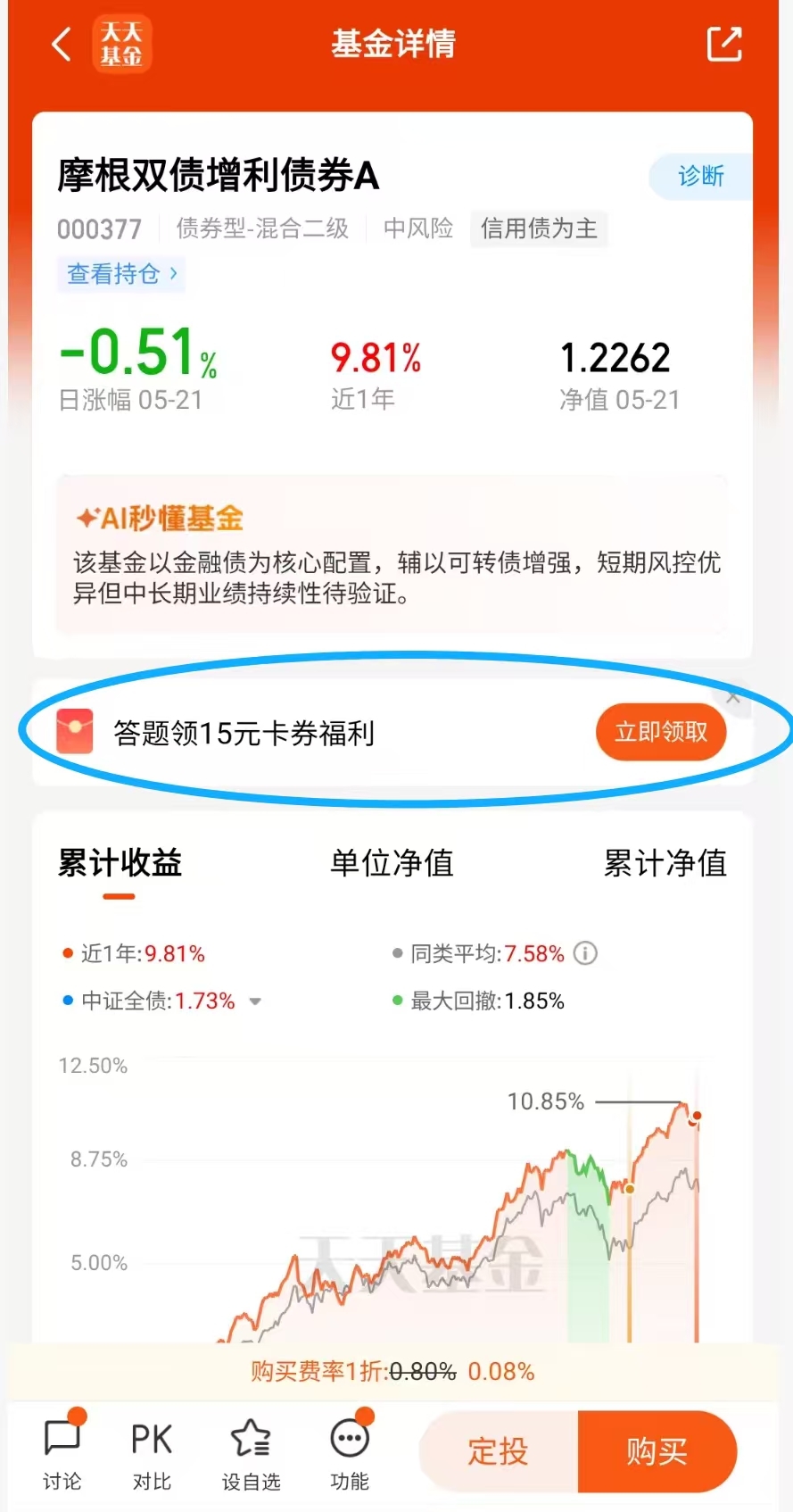Add fund to watchlist via 设自选
The image size is (793, 1512).
point(251,1452)
